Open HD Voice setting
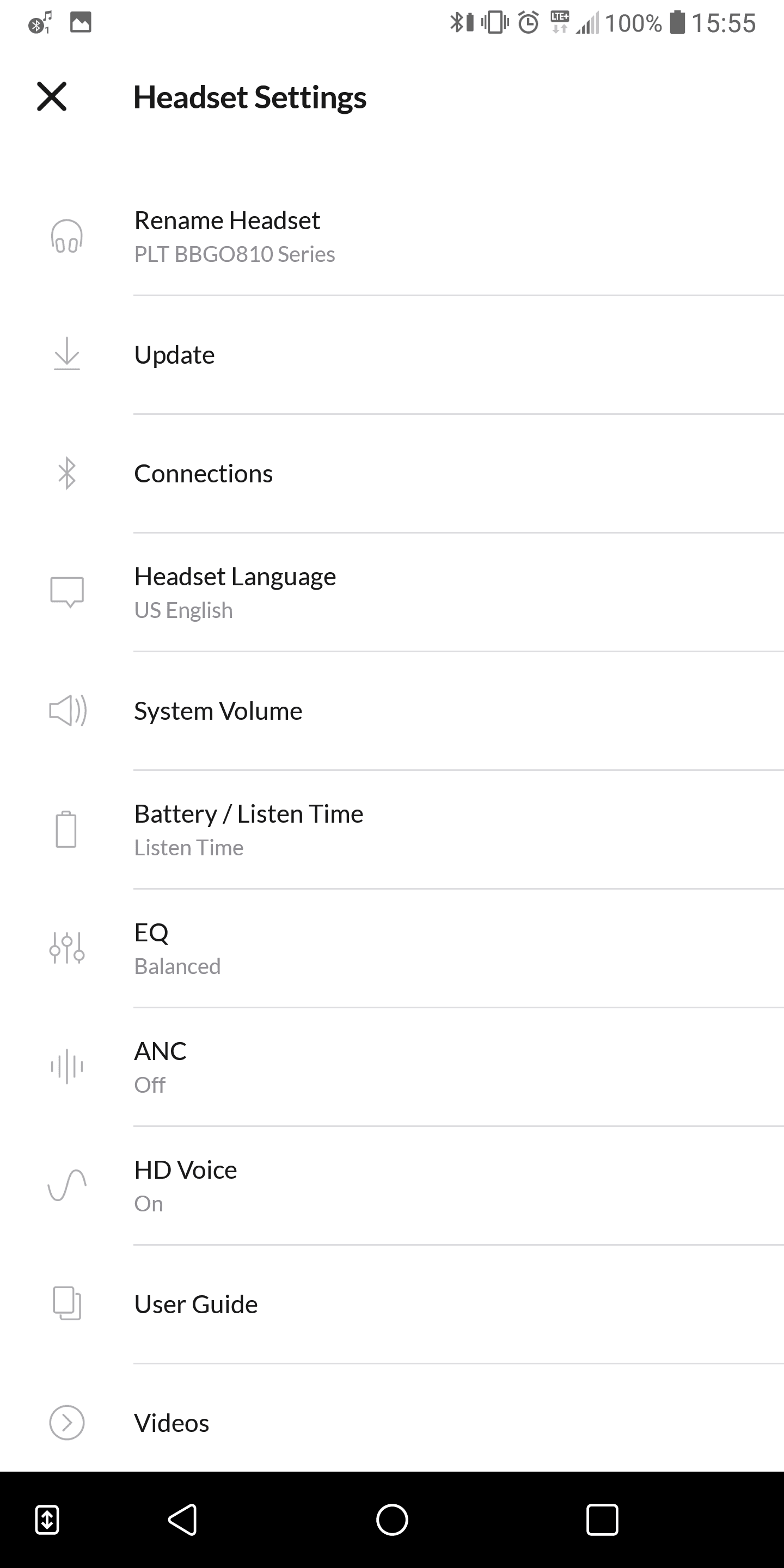 pos(392,1186)
